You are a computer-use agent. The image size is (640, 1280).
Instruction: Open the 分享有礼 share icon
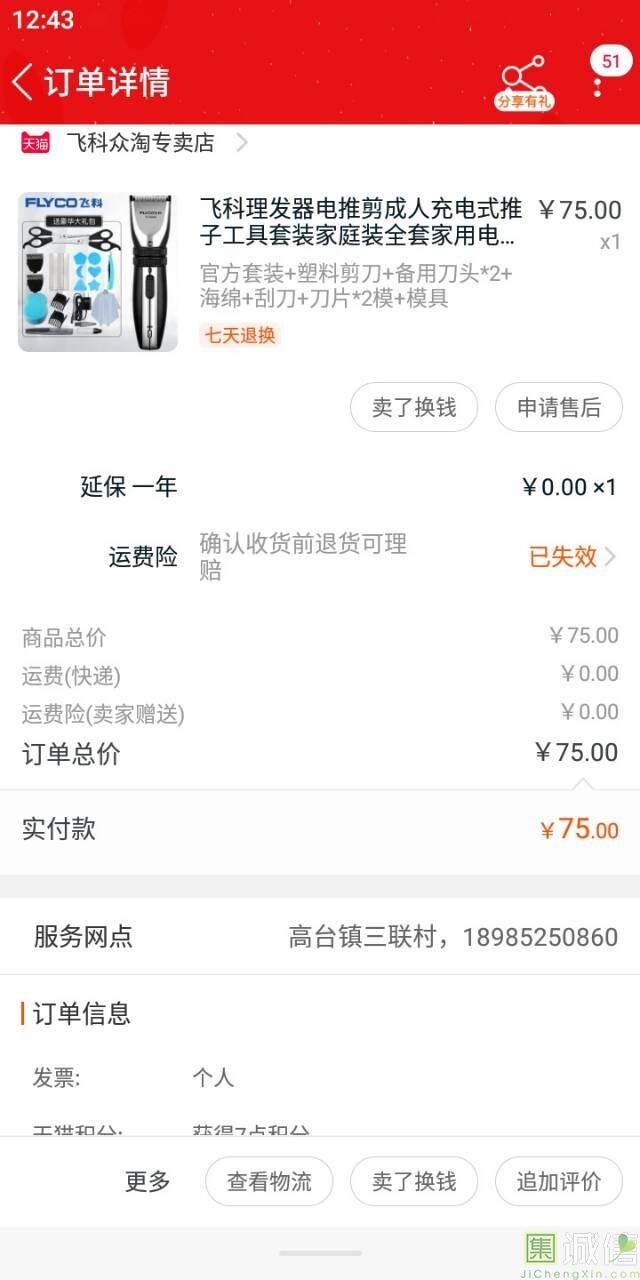[524, 82]
